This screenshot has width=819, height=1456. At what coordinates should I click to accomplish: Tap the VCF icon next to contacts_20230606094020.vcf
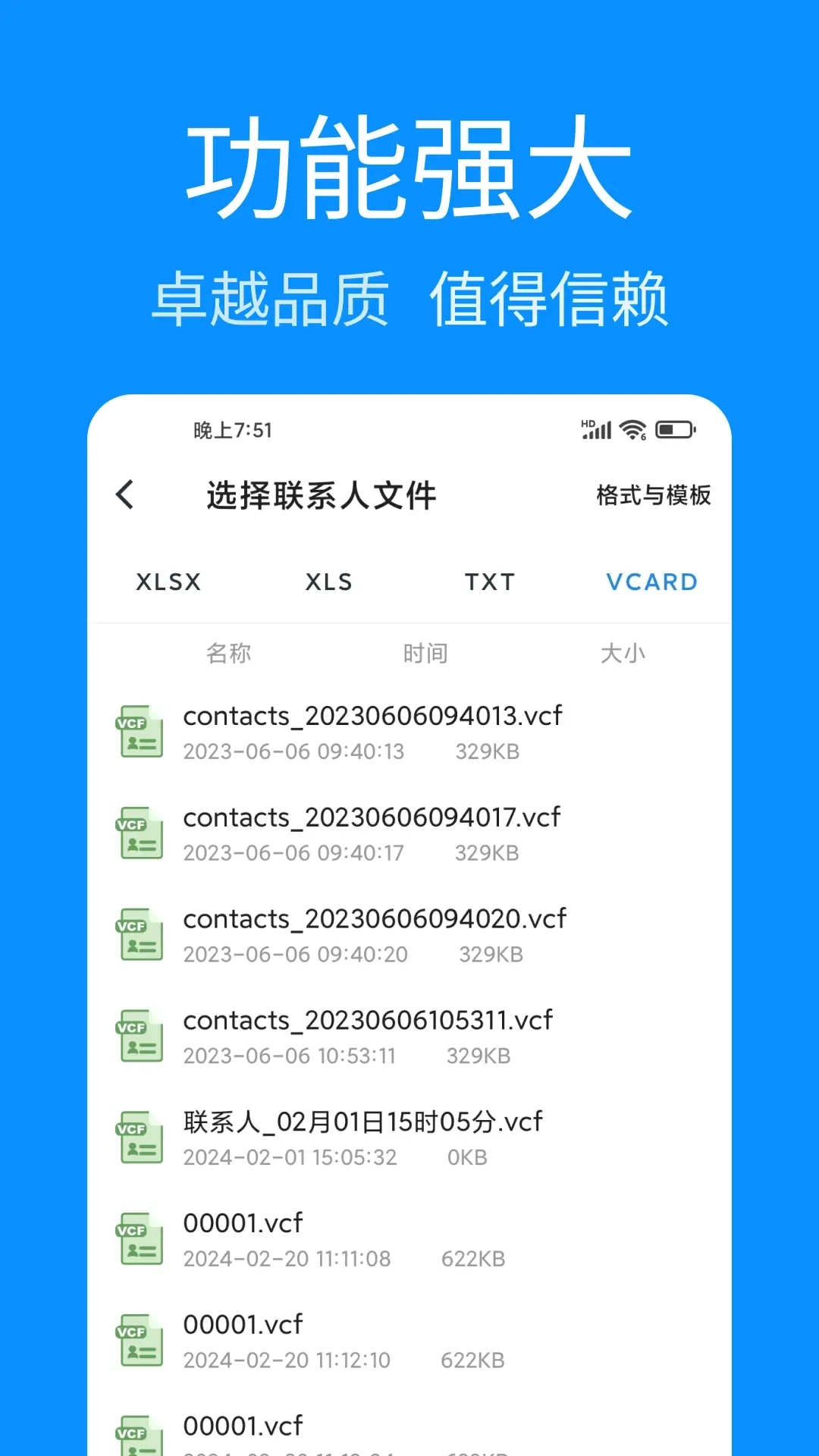(x=139, y=934)
